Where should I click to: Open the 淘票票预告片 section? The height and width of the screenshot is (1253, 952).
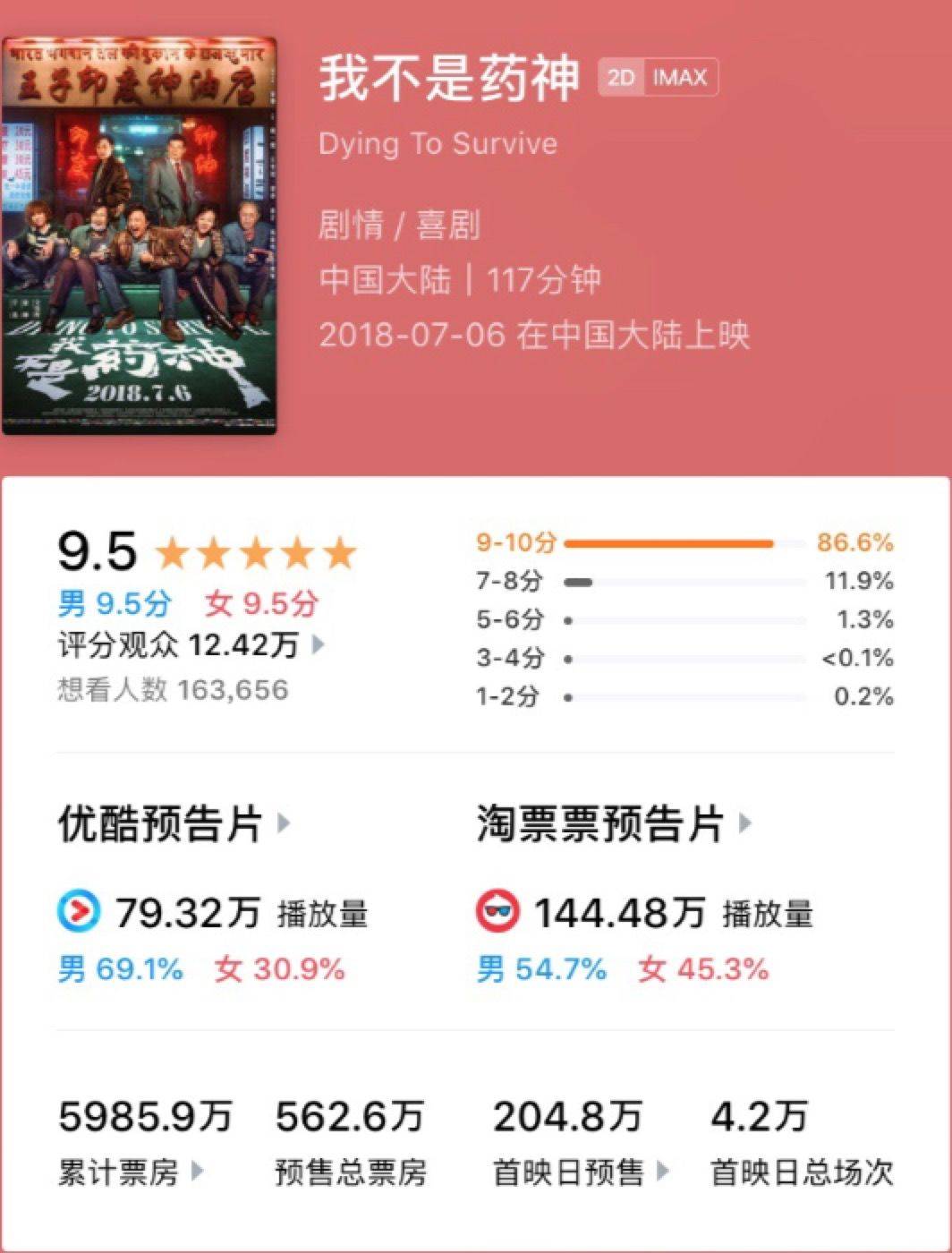613,823
